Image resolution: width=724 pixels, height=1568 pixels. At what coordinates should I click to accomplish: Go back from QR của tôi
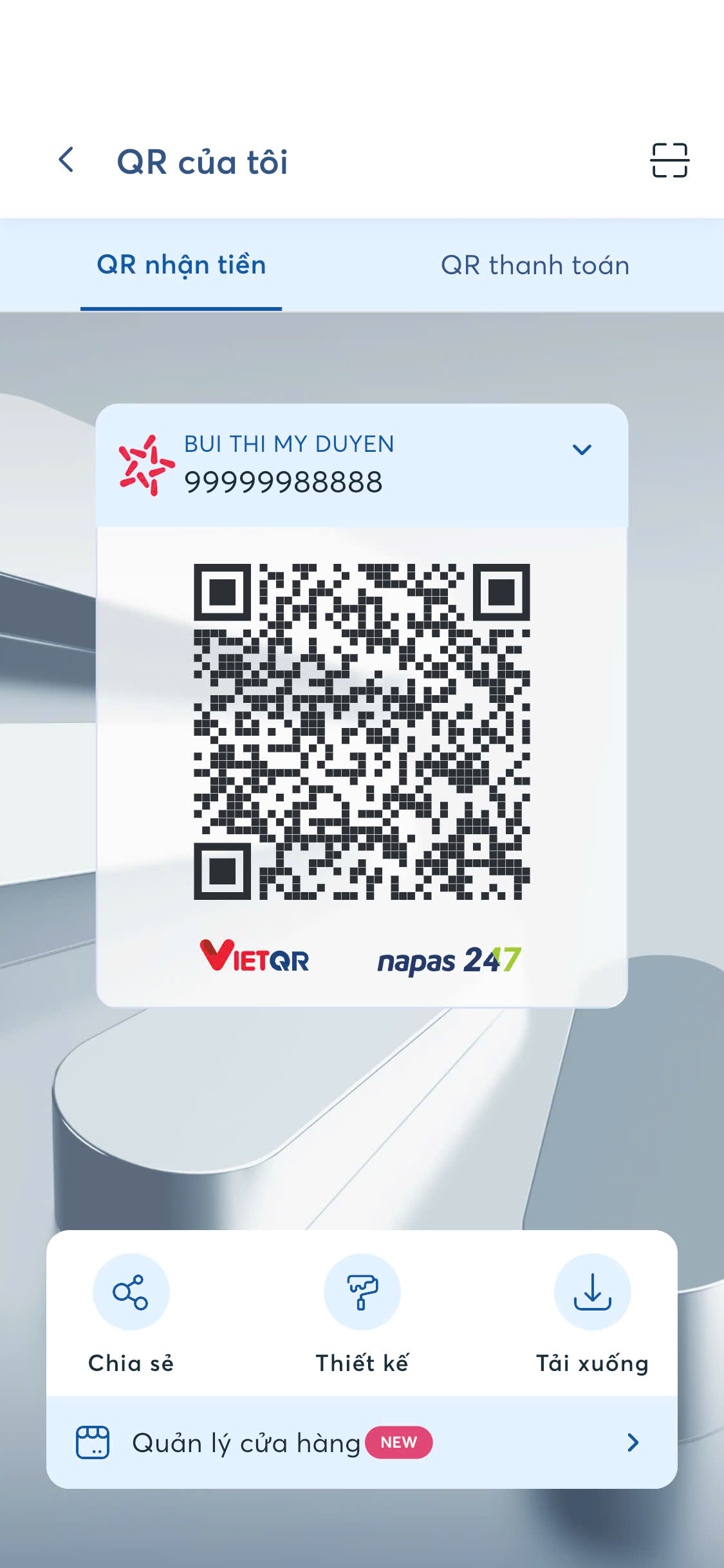click(x=66, y=160)
